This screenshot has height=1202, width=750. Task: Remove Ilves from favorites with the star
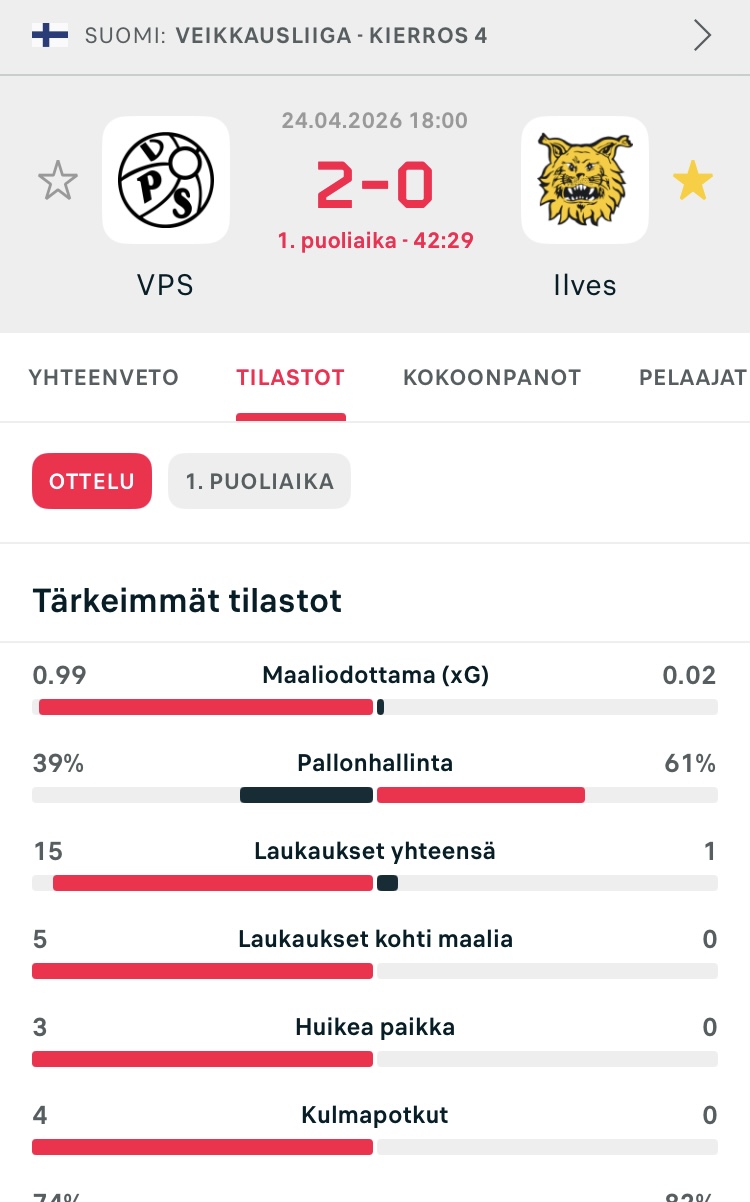pyautogui.click(x=692, y=182)
